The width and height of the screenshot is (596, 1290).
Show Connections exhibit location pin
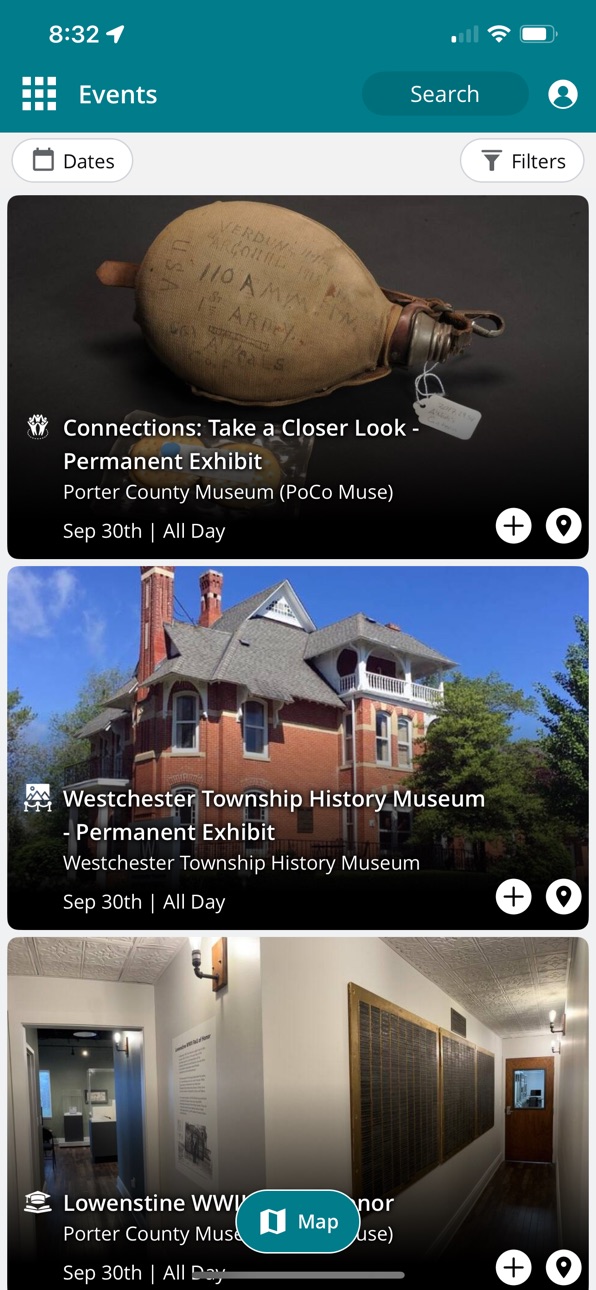tap(563, 525)
